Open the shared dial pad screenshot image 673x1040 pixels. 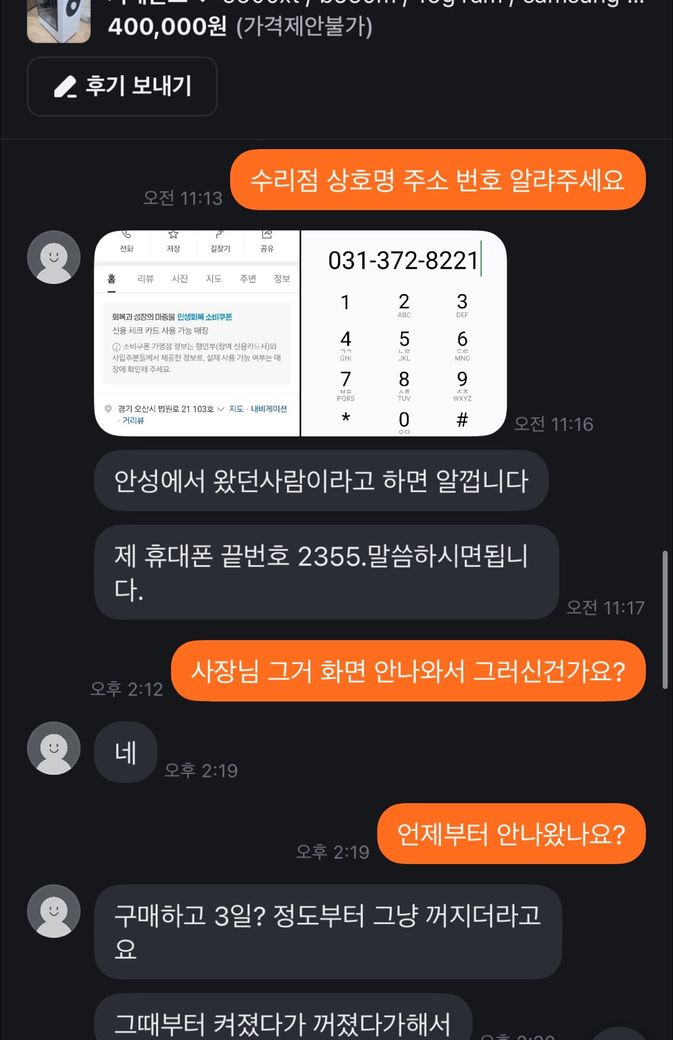pos(404,333)
